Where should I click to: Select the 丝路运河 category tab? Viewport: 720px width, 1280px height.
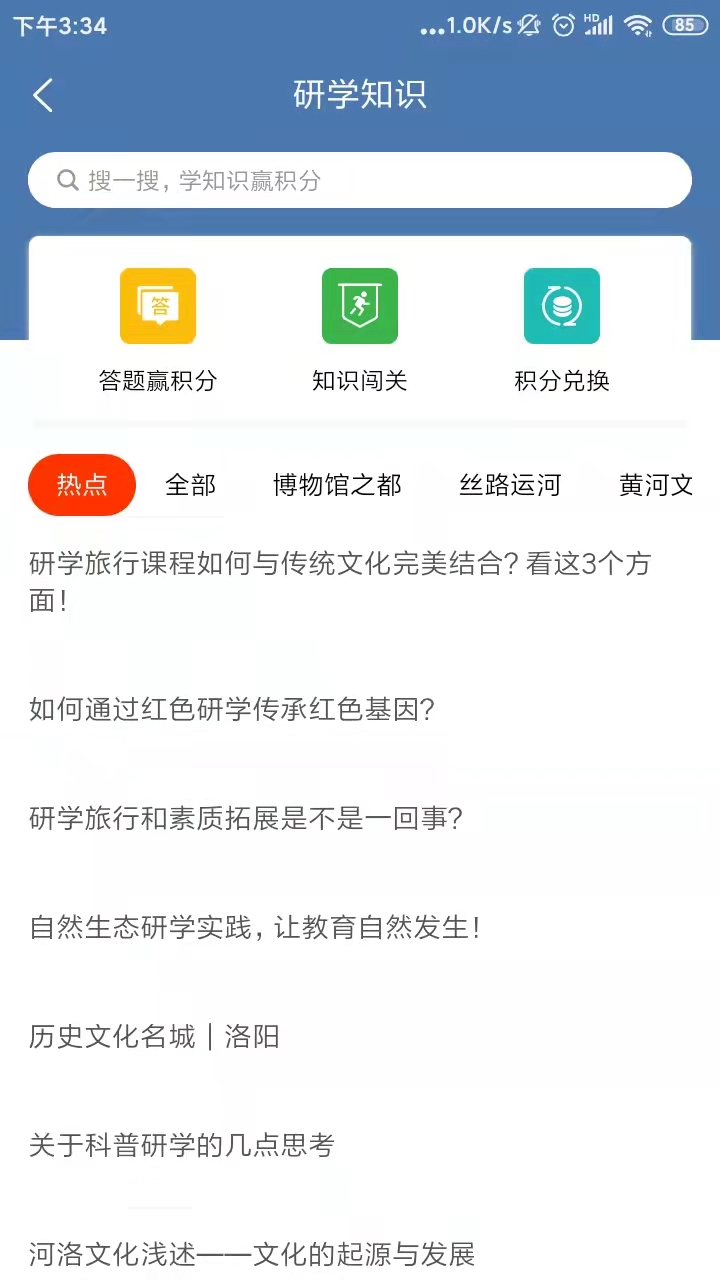pyautogui.click(x=510, y=484)
